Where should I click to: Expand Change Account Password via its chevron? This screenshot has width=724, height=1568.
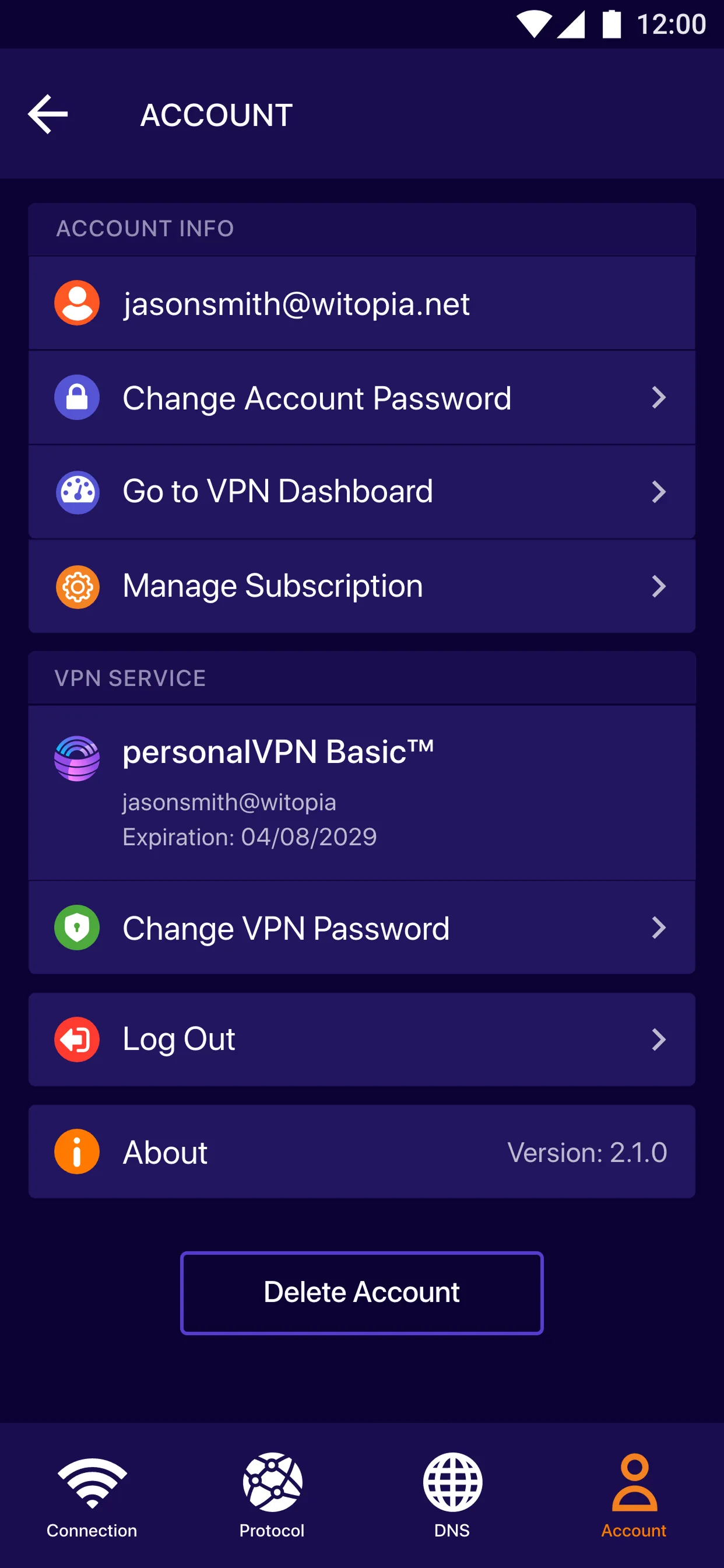[x=660, y=397]
